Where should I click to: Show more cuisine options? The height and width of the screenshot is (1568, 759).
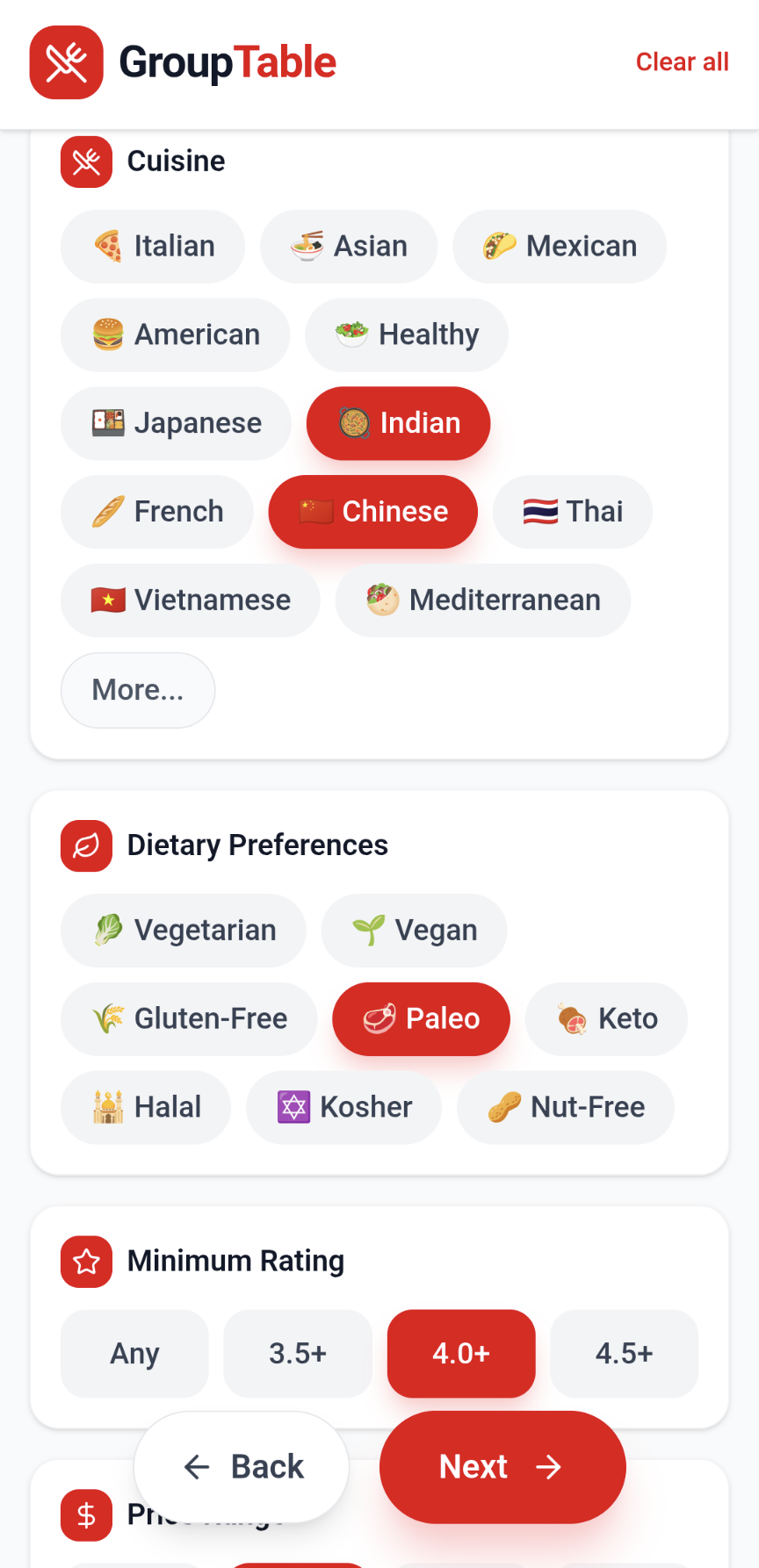138,690
